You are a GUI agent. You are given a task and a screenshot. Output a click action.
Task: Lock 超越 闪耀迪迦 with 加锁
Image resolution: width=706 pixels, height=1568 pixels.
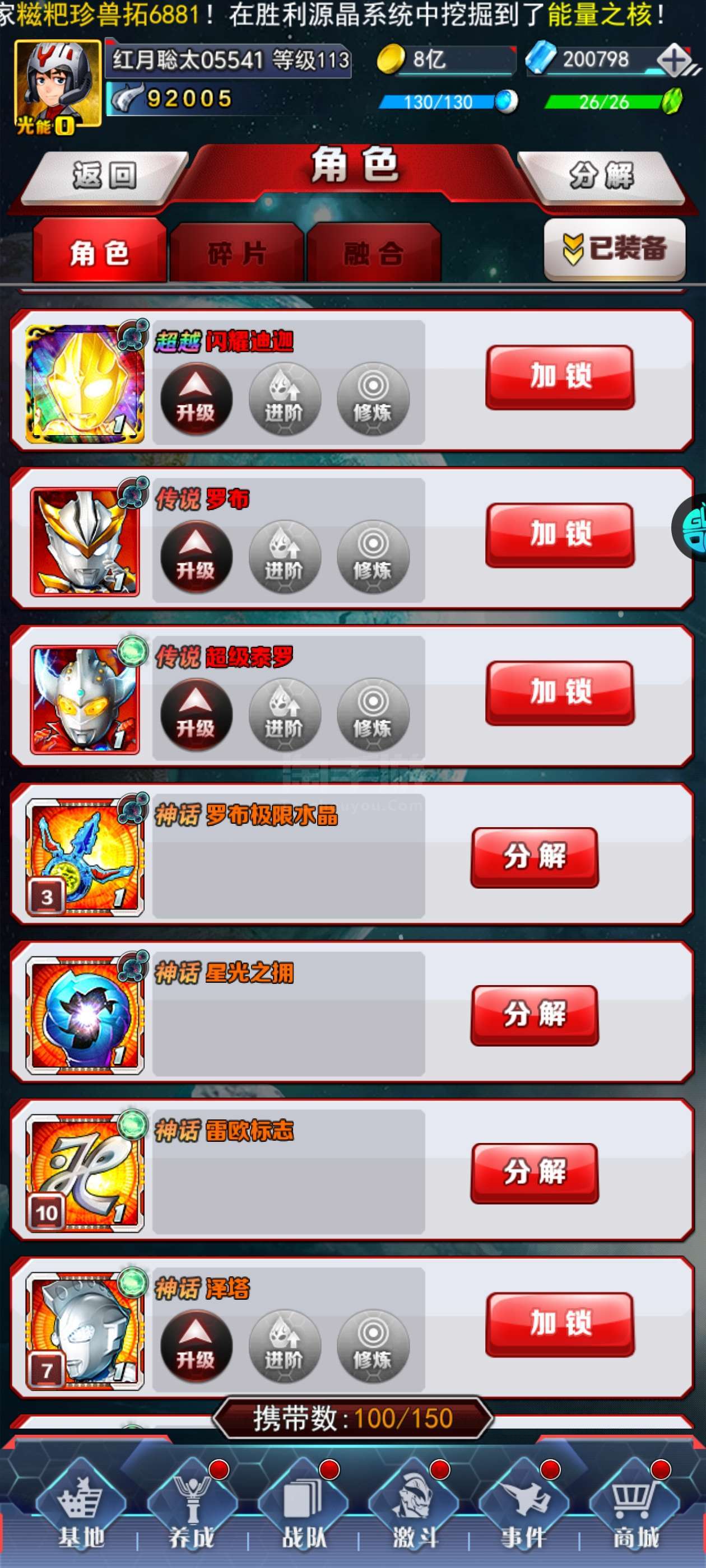tap(560, 377)
